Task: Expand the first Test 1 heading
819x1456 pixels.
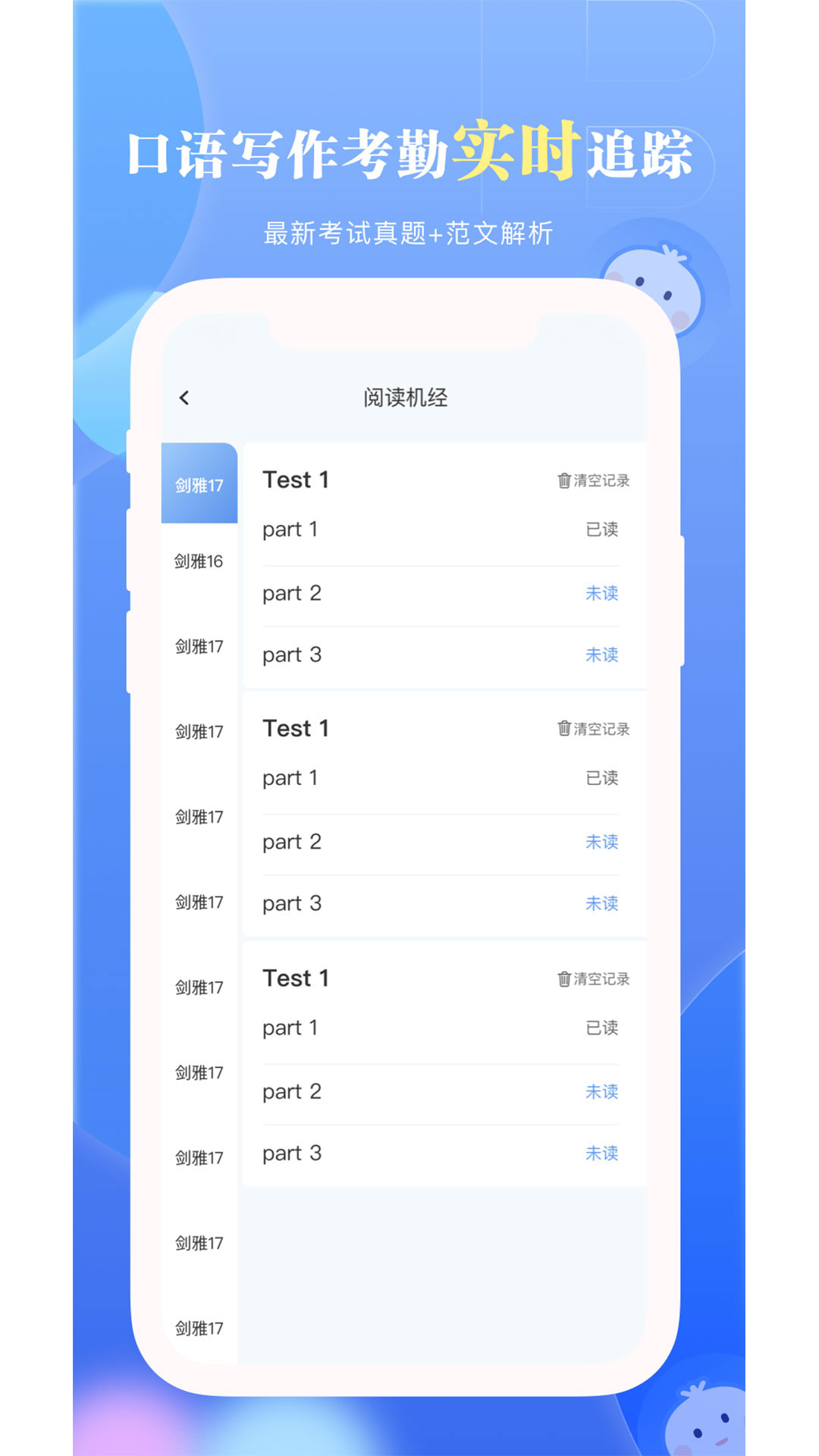Action: click(296, 479)
